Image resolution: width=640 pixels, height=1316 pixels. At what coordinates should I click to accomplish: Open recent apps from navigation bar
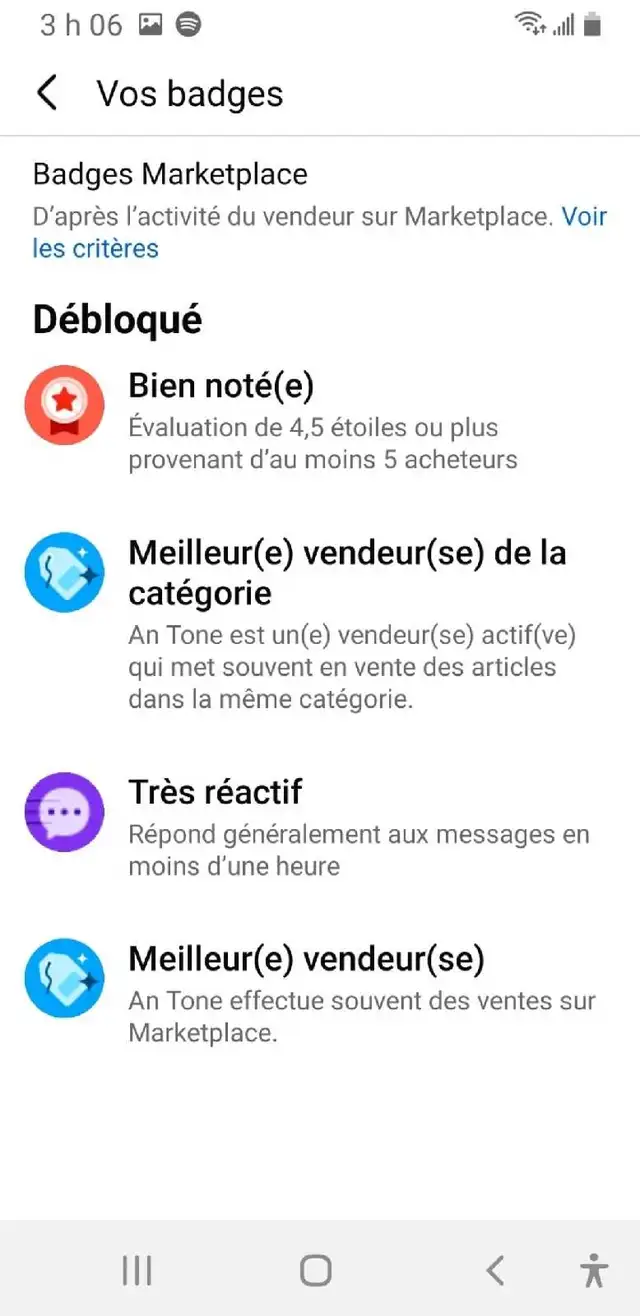(137, 1270)
